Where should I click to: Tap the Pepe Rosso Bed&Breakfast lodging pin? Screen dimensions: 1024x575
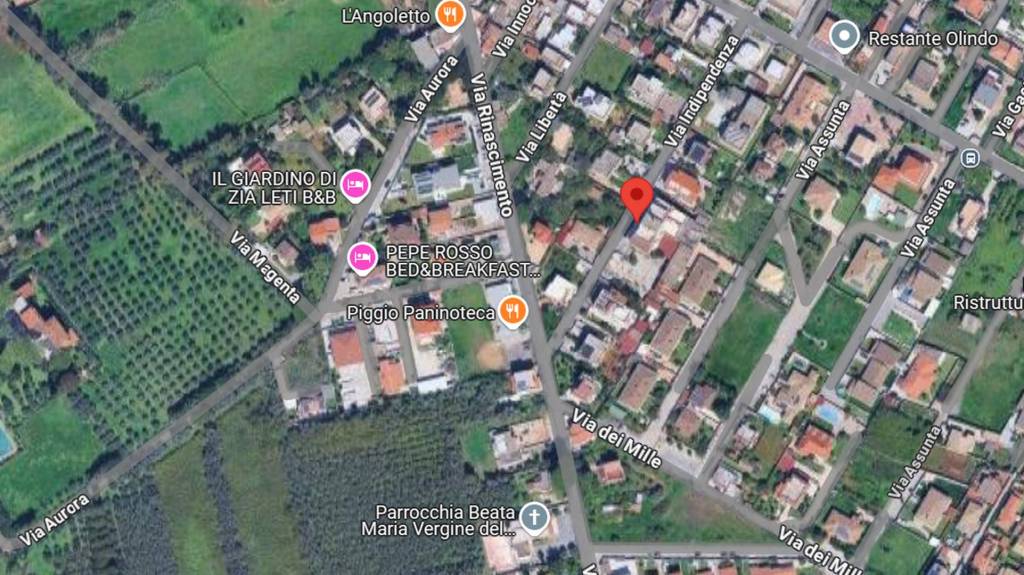[x=362, y=259]
